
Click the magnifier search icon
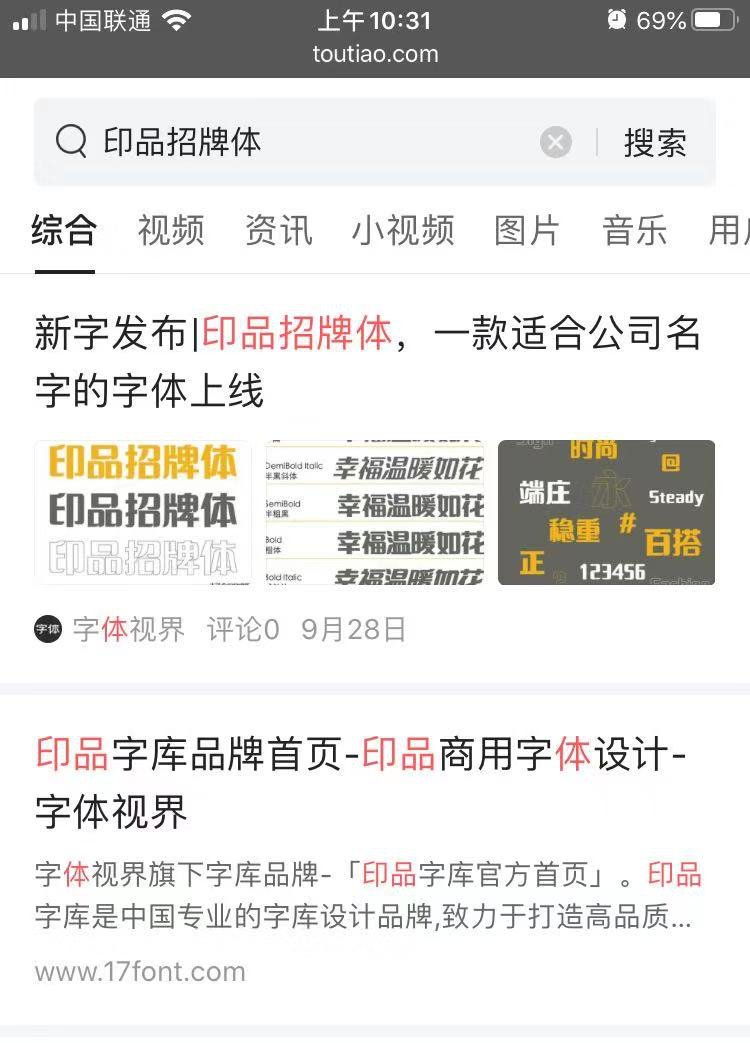[x=70, y=141]
